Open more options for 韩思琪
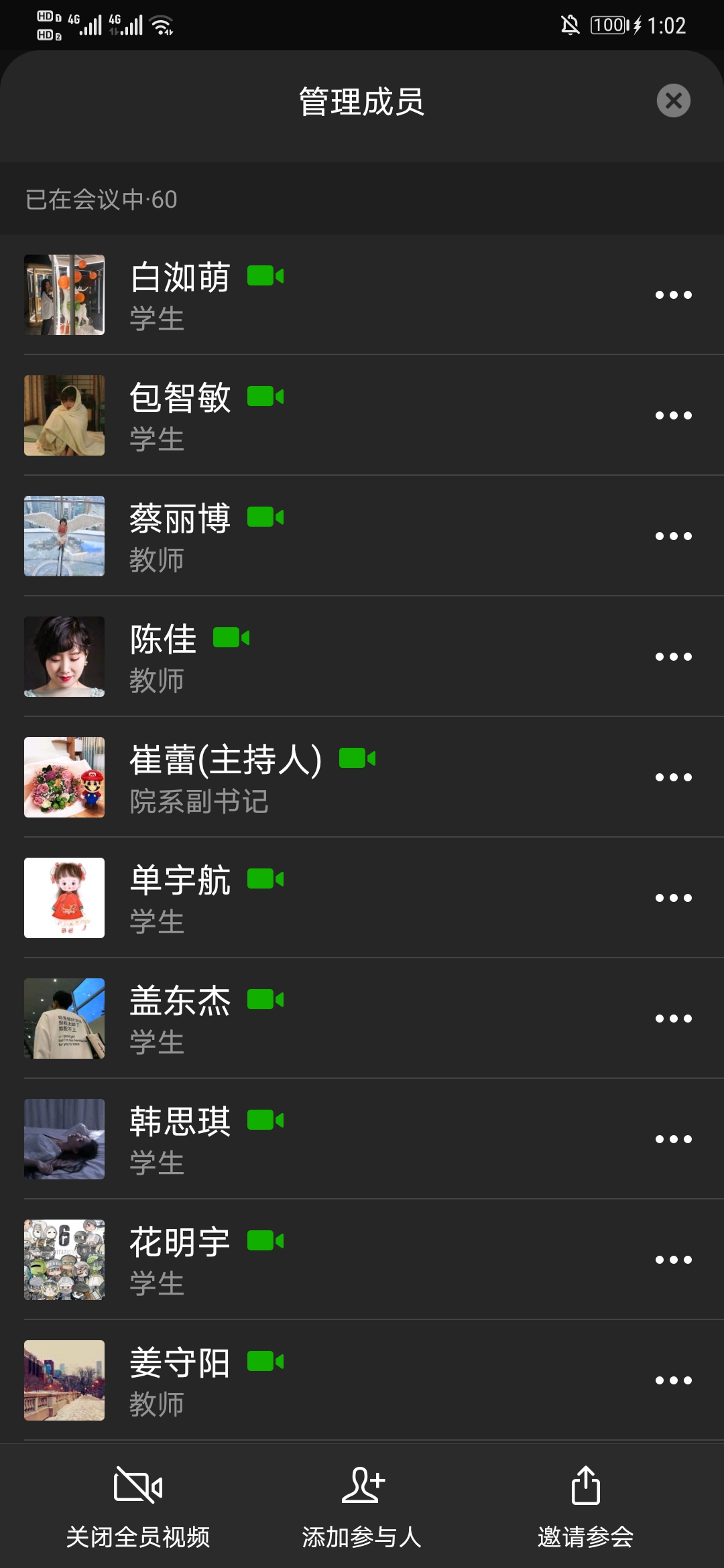 coord(673,1139)
